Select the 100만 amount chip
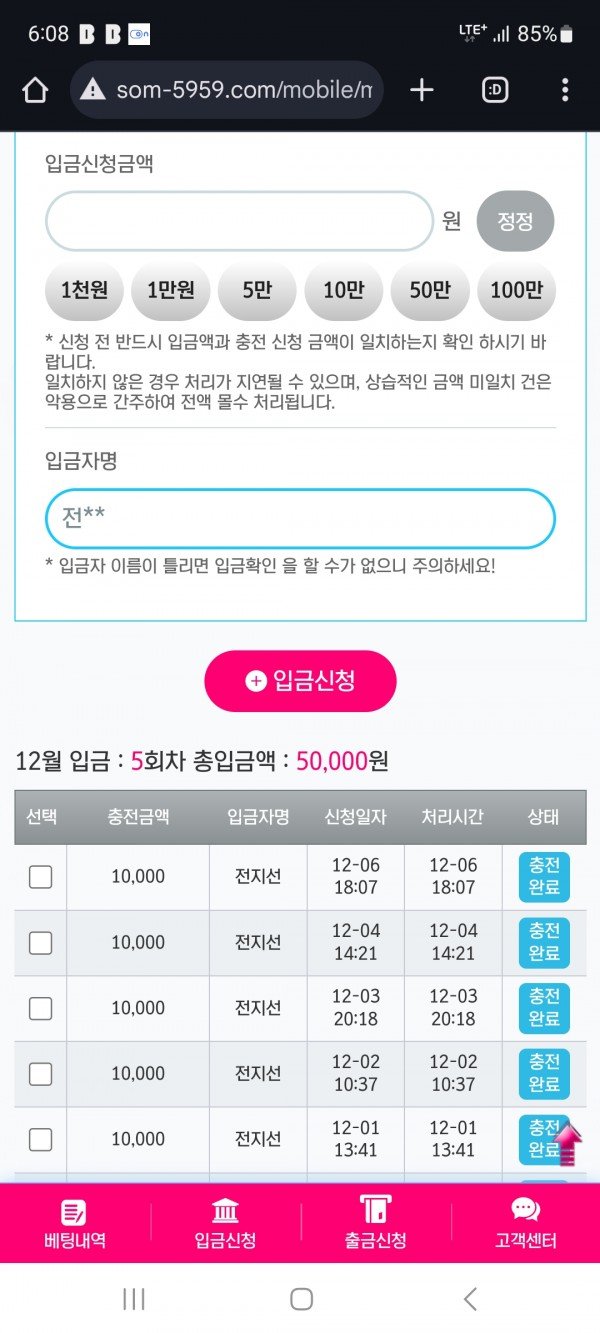600x1333 pixels. (x=516, y=291)
